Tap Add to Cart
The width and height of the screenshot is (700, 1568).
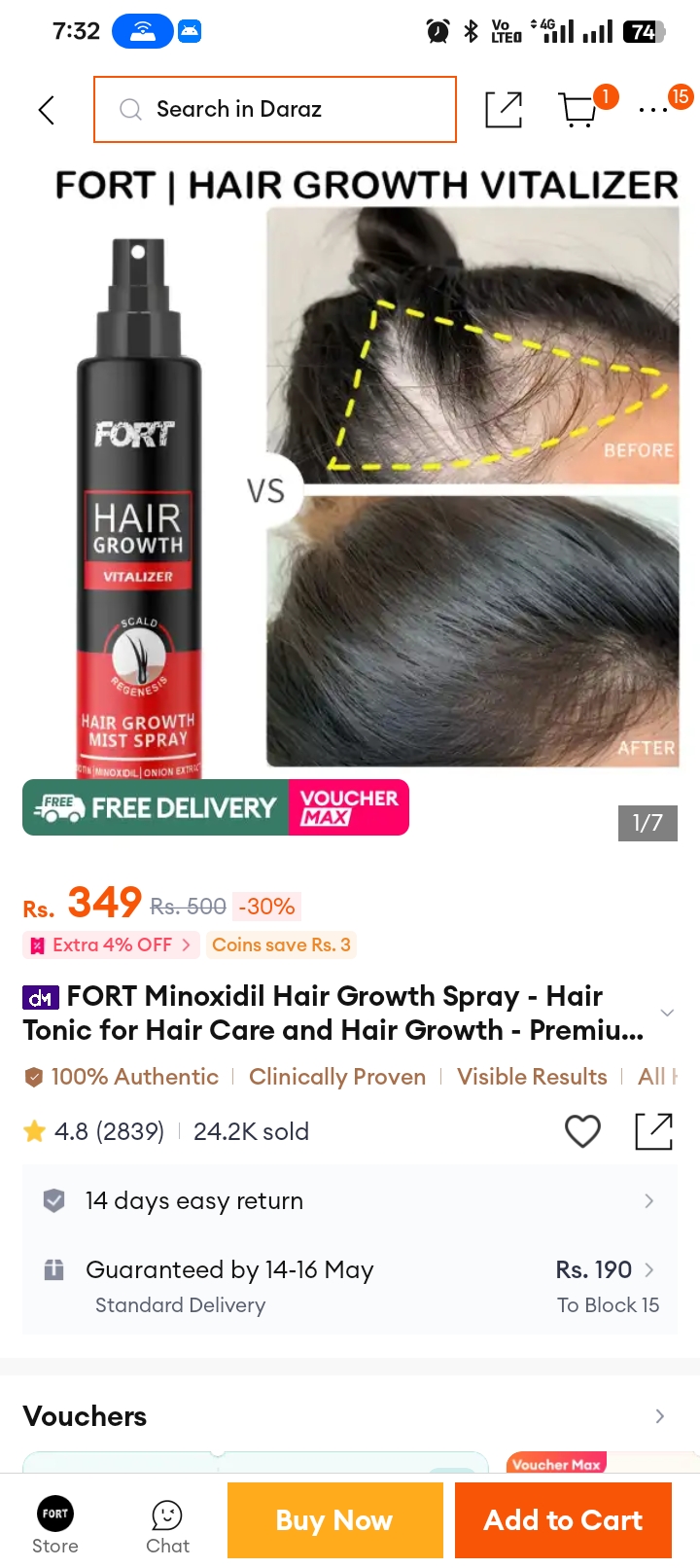pos(563,1520)
